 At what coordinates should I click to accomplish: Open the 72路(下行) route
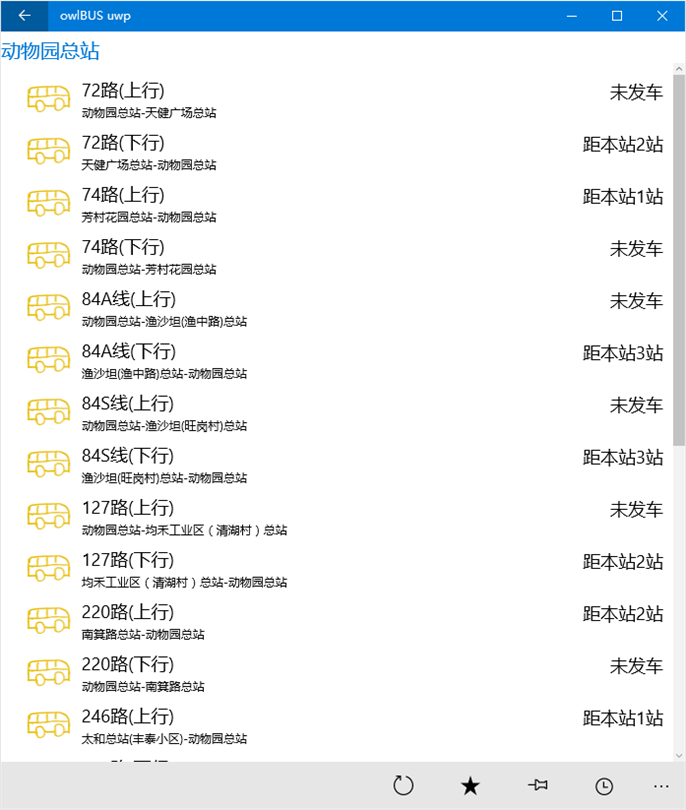[x=340, y=151]
